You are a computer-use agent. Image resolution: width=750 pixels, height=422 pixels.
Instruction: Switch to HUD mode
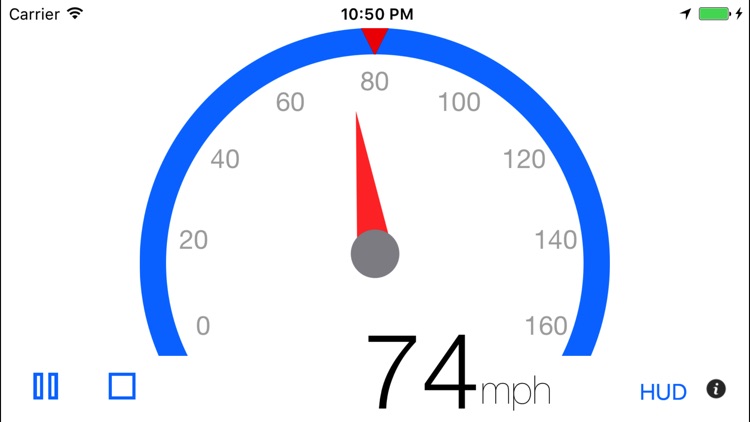663,392
